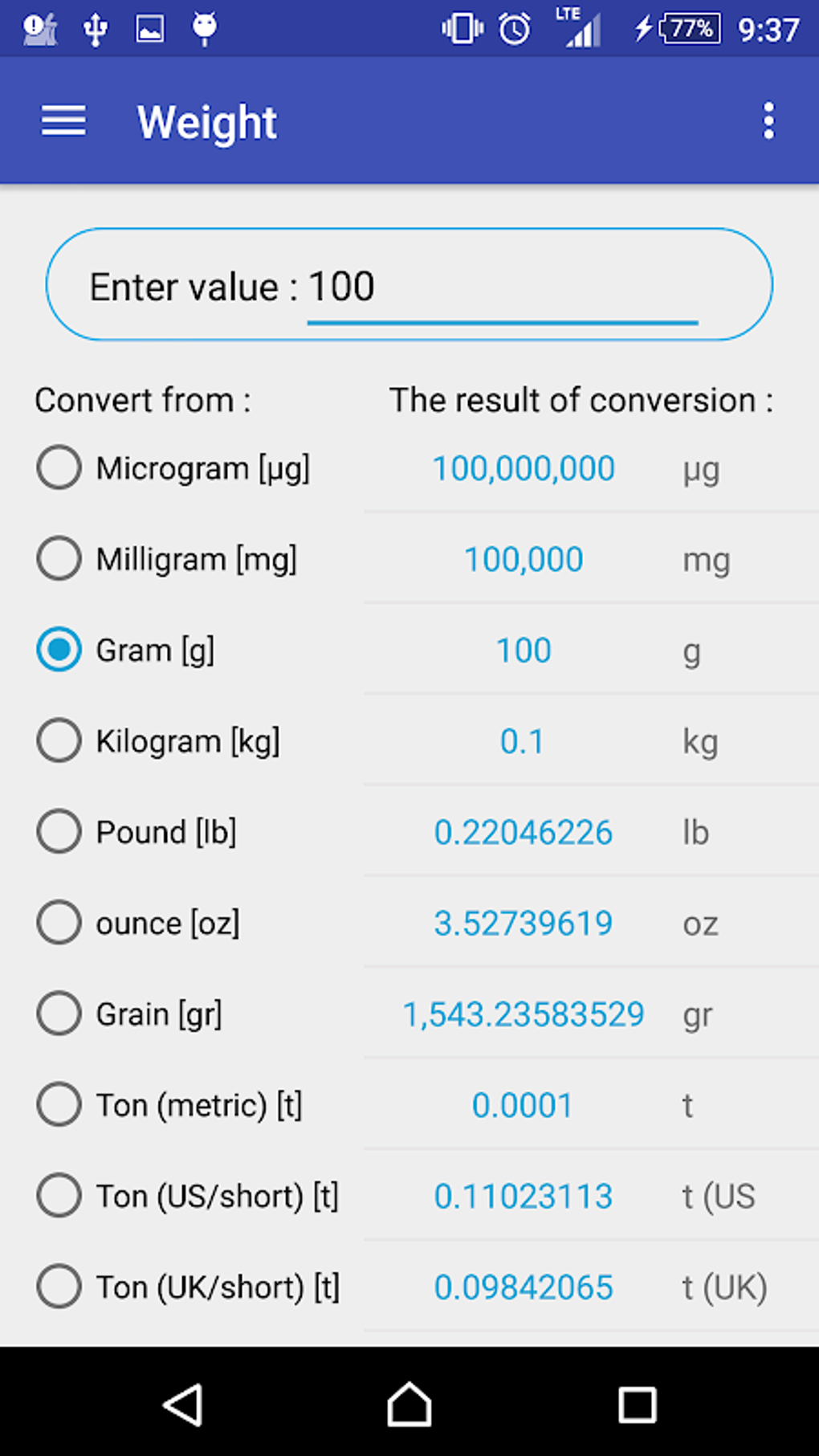Open the overflow menu in the Weight toolbar
The width and height of the screenshot is (819, 1456).
click(x=768, y=120)
